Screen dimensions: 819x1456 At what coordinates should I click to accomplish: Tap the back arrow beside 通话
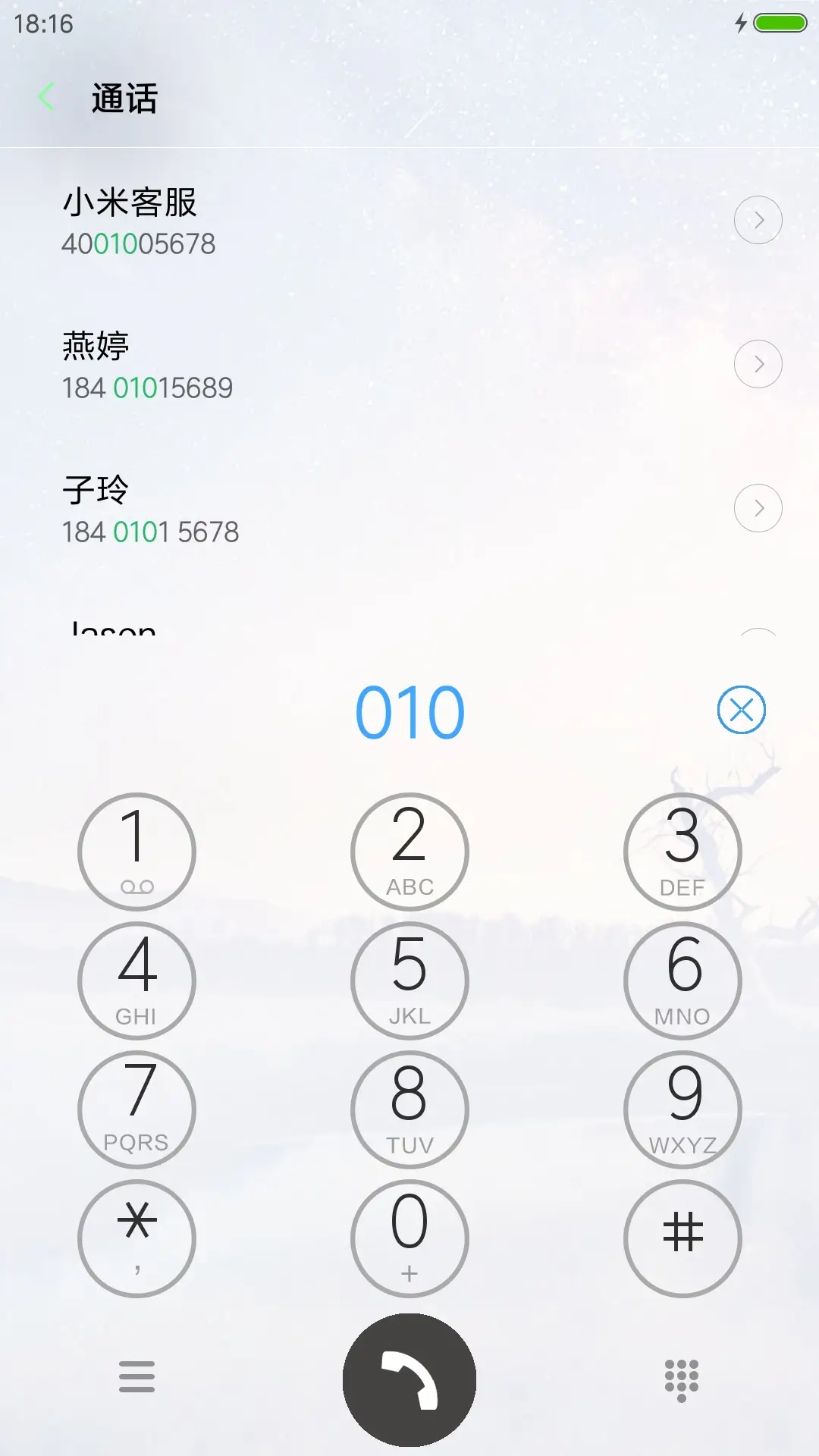[47, 97]
